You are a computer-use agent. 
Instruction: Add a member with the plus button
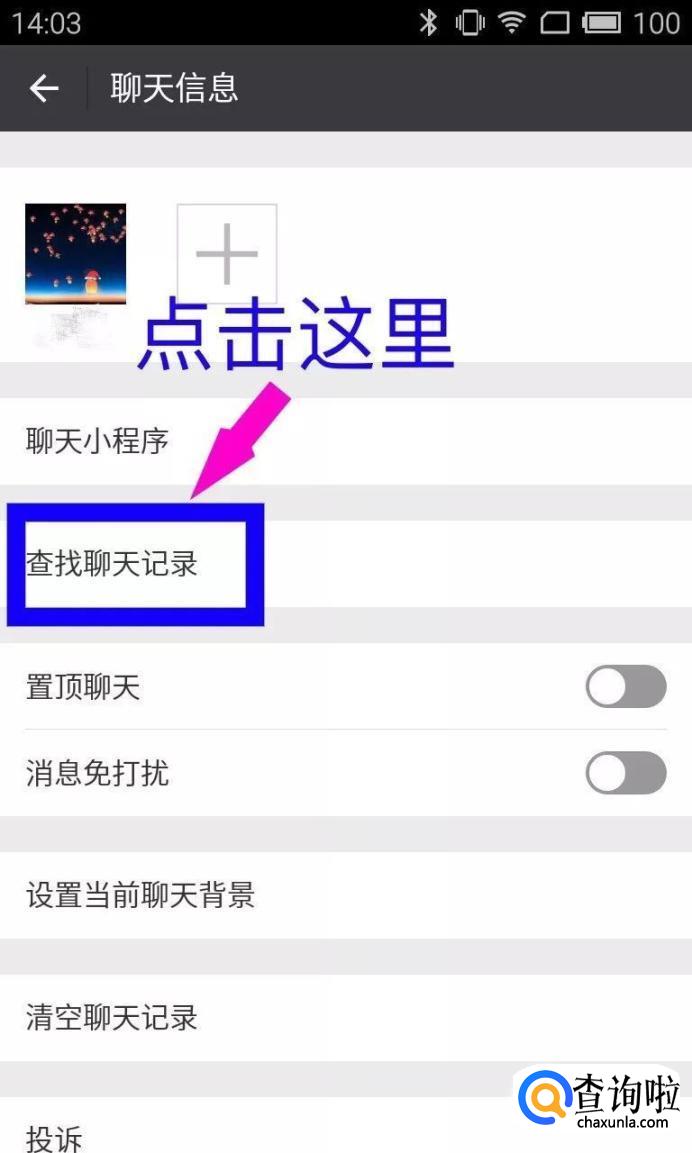click(x=227, y=254)
